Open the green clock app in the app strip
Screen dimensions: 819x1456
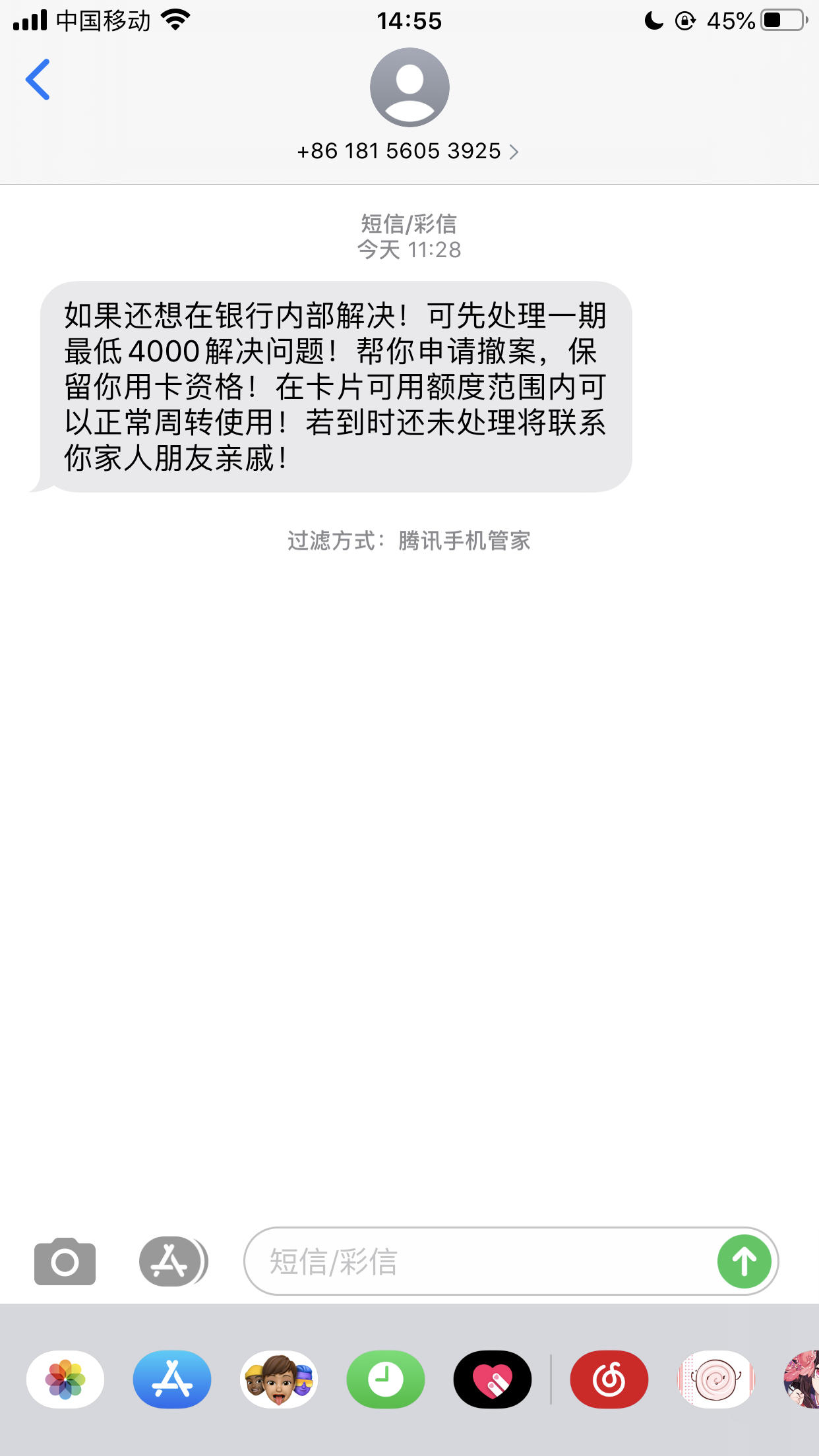pos(386,1380)
